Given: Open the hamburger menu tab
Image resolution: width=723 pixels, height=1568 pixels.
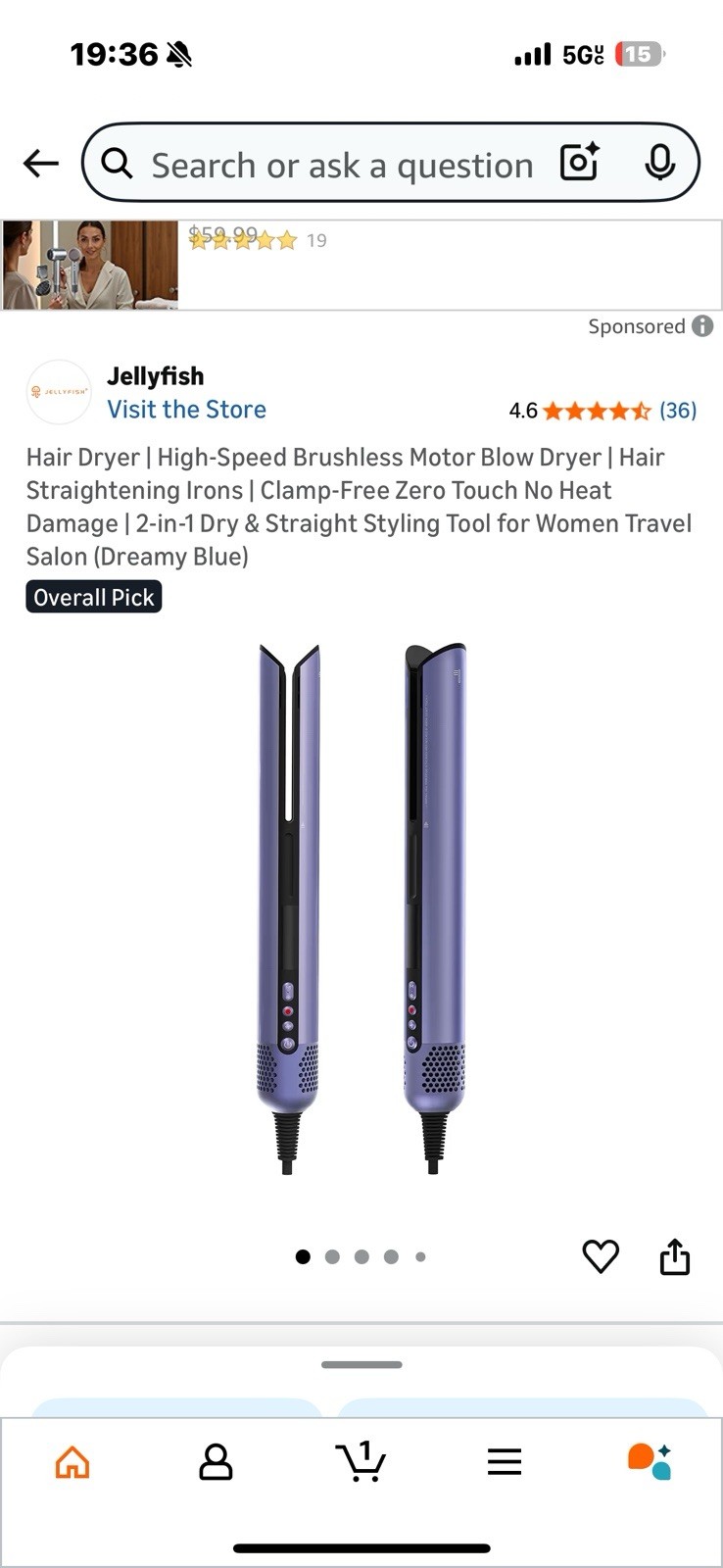Looking at the screenshot, I should (505, 1462).
